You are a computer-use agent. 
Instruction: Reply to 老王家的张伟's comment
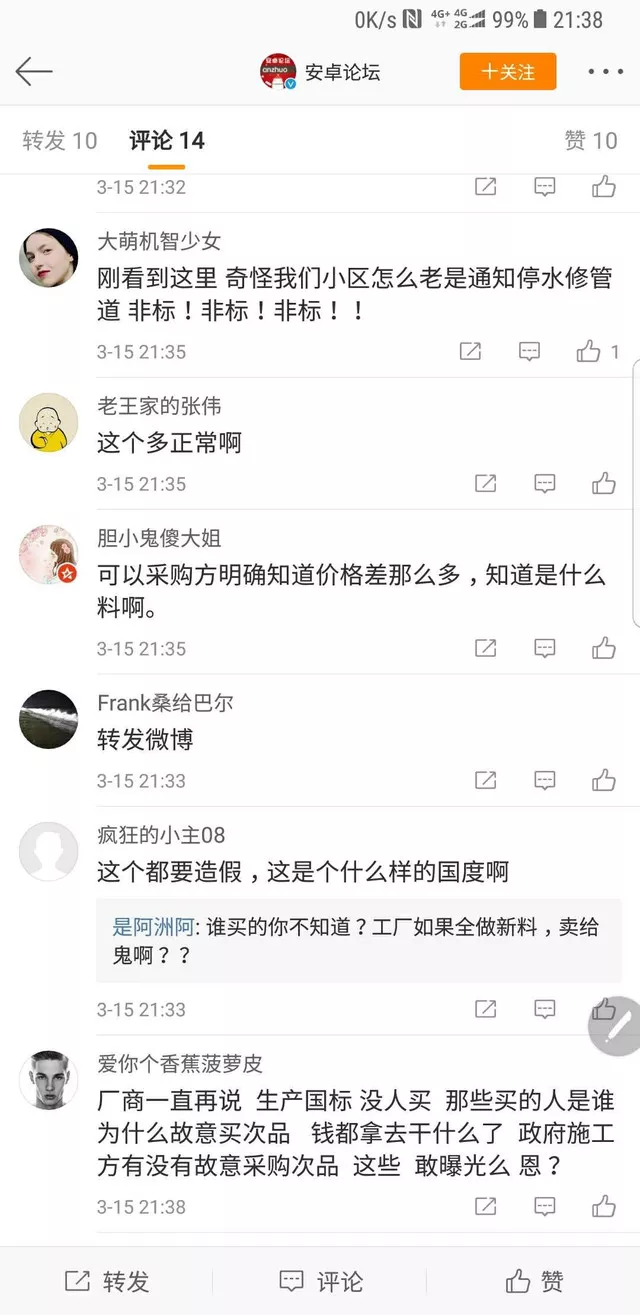[x=544, y=484]
